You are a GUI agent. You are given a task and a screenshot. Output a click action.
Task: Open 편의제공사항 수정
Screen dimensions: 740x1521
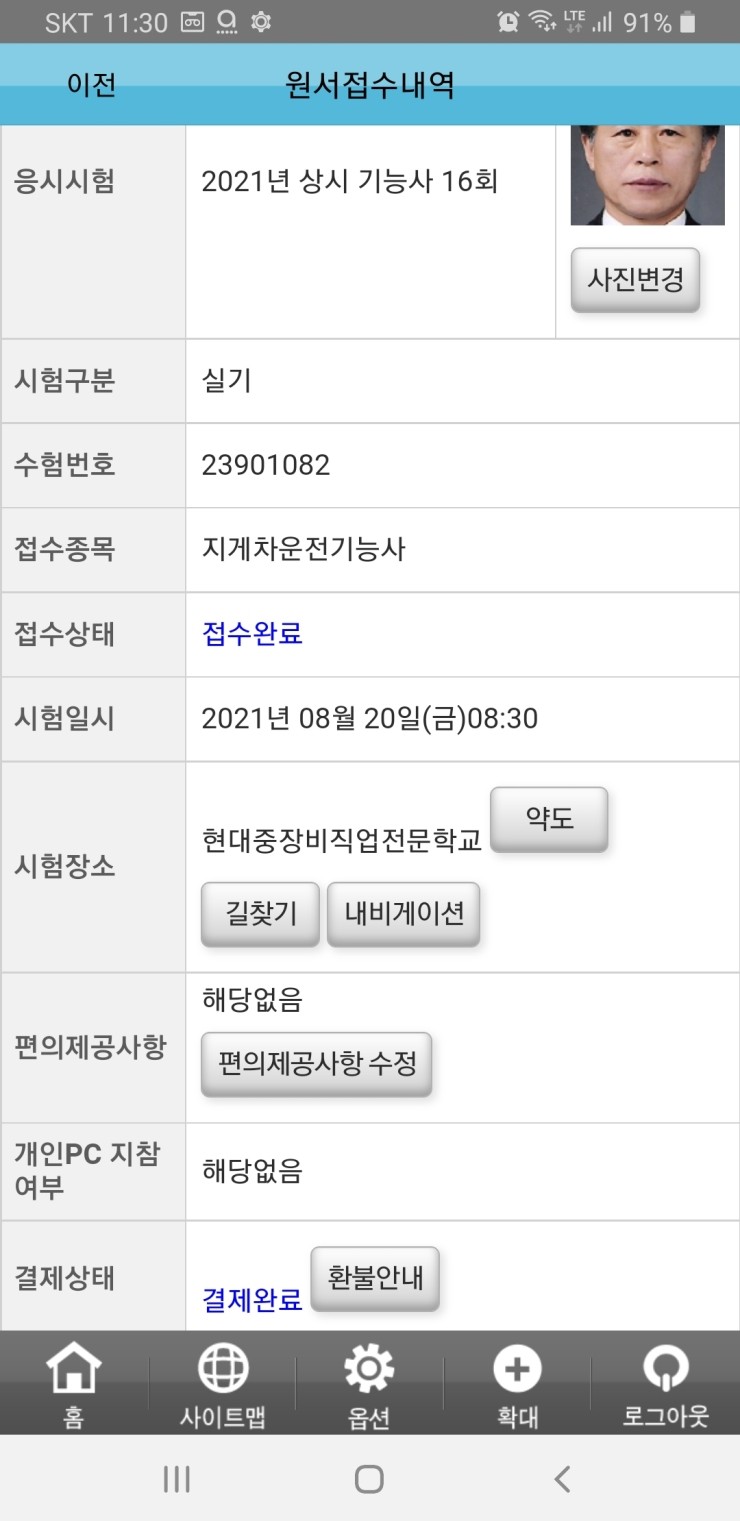coord(316,1064)
